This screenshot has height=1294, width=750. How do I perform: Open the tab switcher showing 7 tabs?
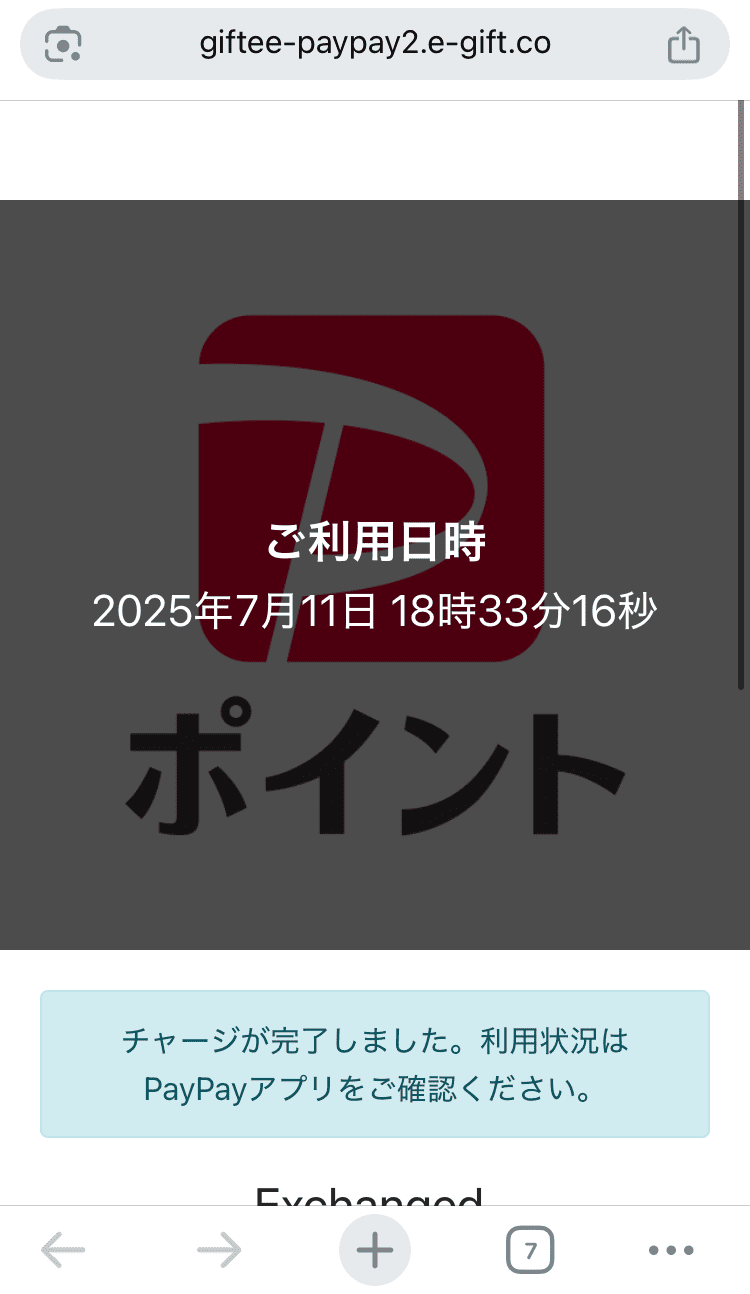(530, 1249)
